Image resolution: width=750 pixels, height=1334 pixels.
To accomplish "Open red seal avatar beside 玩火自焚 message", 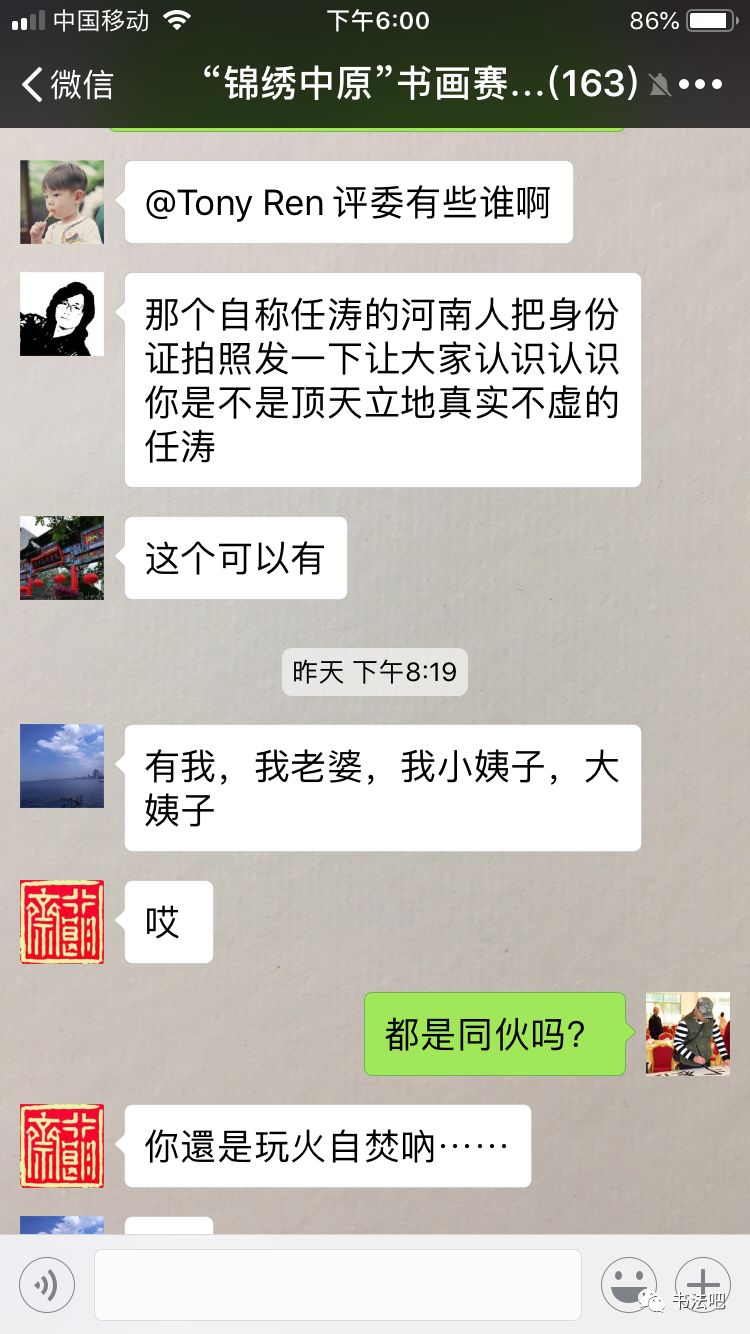I will pyautogui.click(x=62, y=1146).
